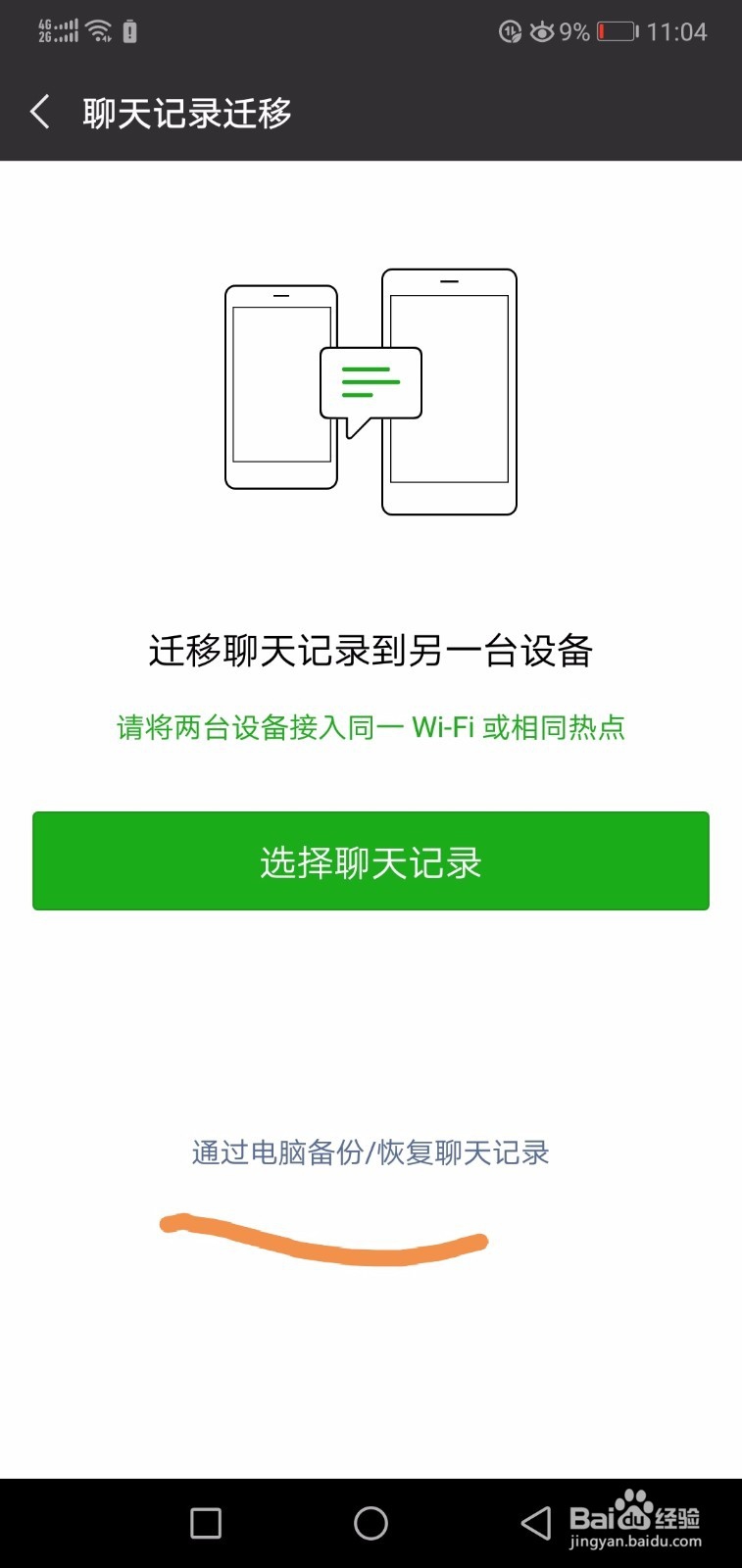Tap the green chat bubble in the illustration
This screenshot has height=1568, width=742.
pyautogui.click(x=371, y=382)
